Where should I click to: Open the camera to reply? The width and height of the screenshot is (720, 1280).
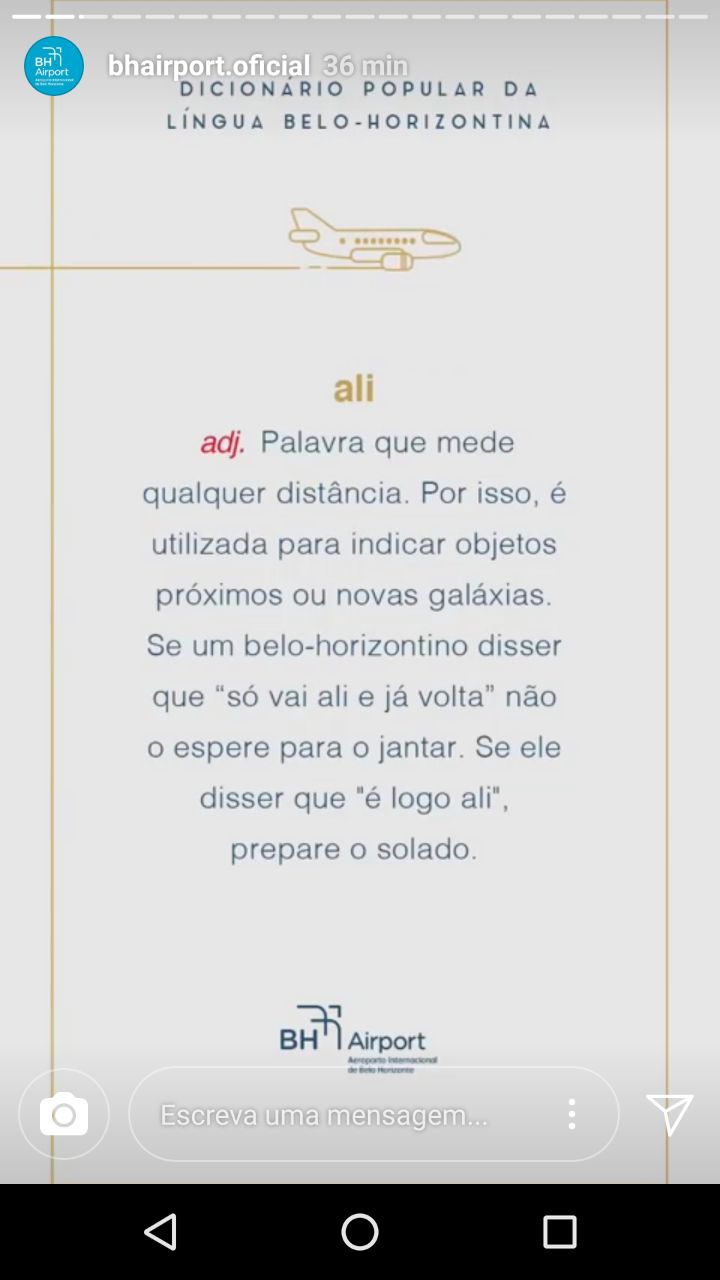(64, 1114)
